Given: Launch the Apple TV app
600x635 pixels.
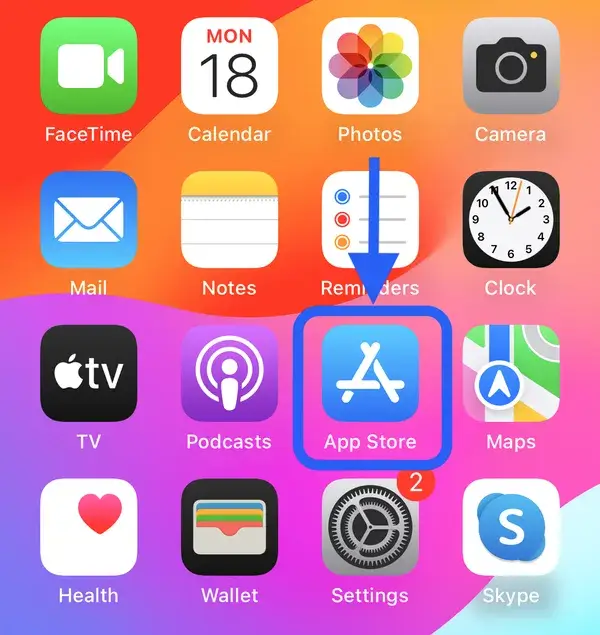Looking at the screenshot, I should (x=88, y=373).
